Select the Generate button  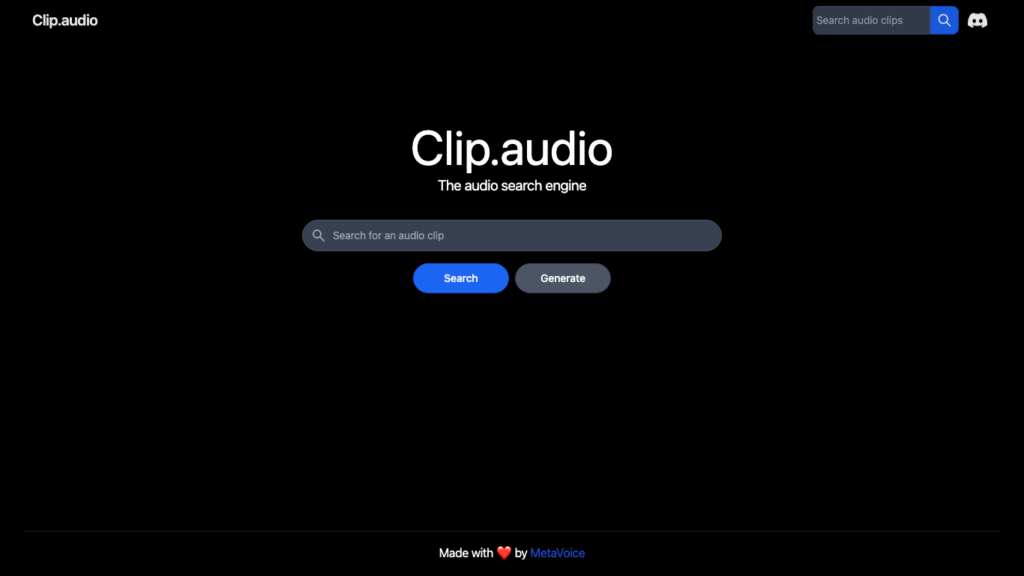[562, 278]
